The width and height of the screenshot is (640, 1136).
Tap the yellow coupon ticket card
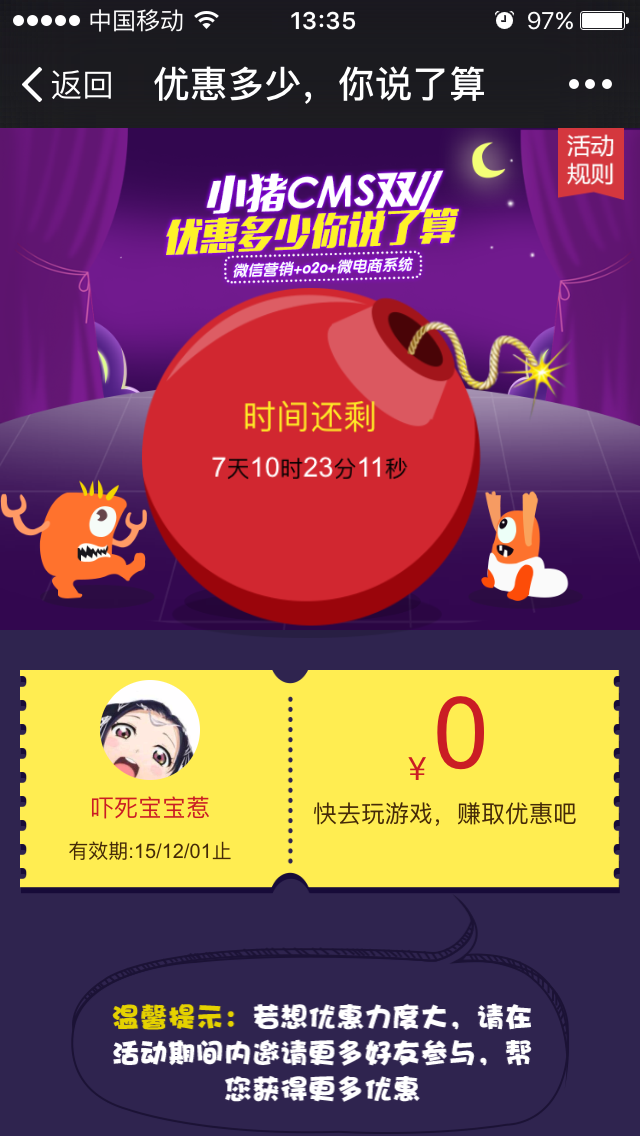320,778
